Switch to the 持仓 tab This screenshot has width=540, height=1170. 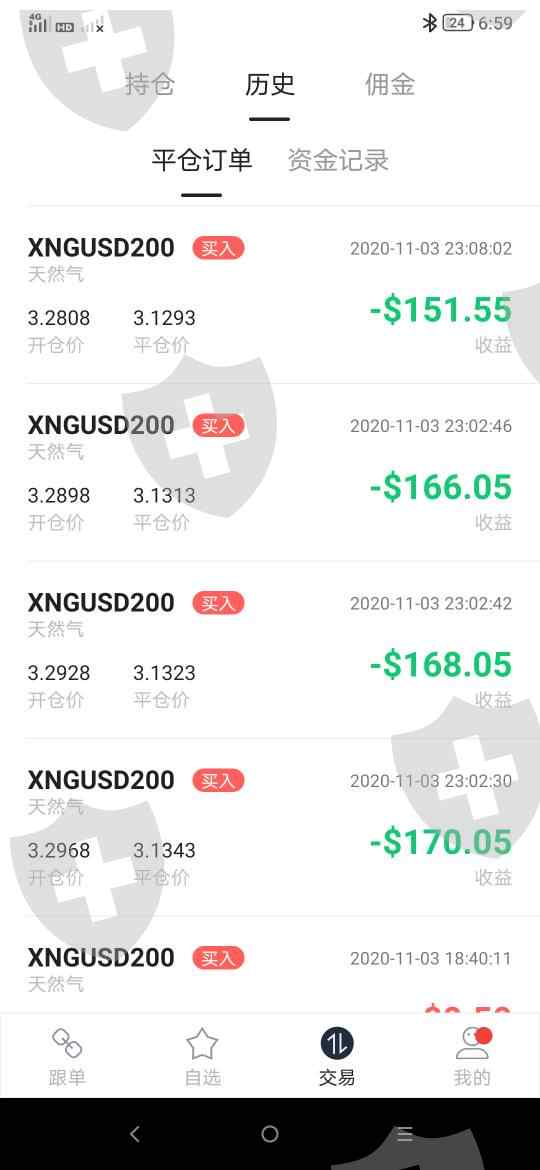pos(149,84)
